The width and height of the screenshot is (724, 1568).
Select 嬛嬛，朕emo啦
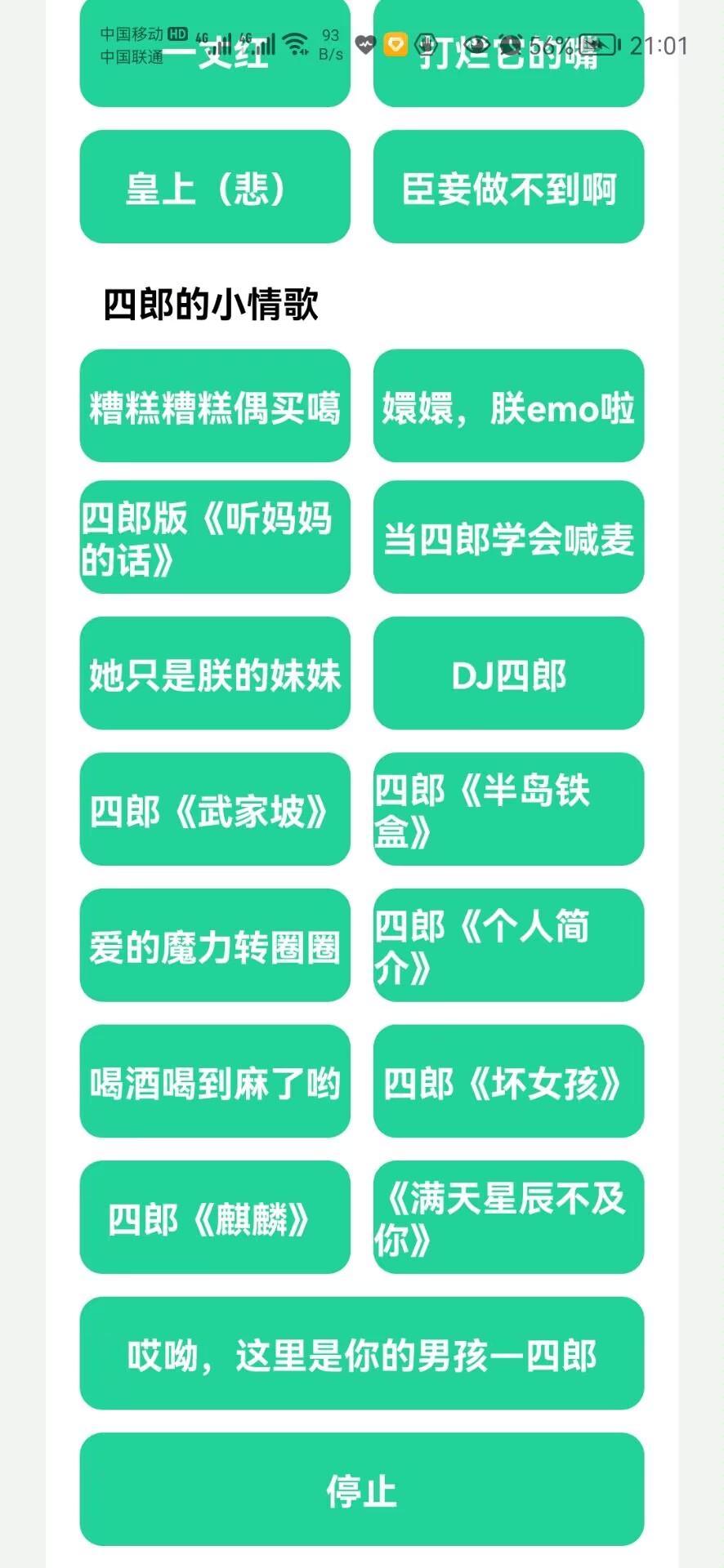coord(508,406)
